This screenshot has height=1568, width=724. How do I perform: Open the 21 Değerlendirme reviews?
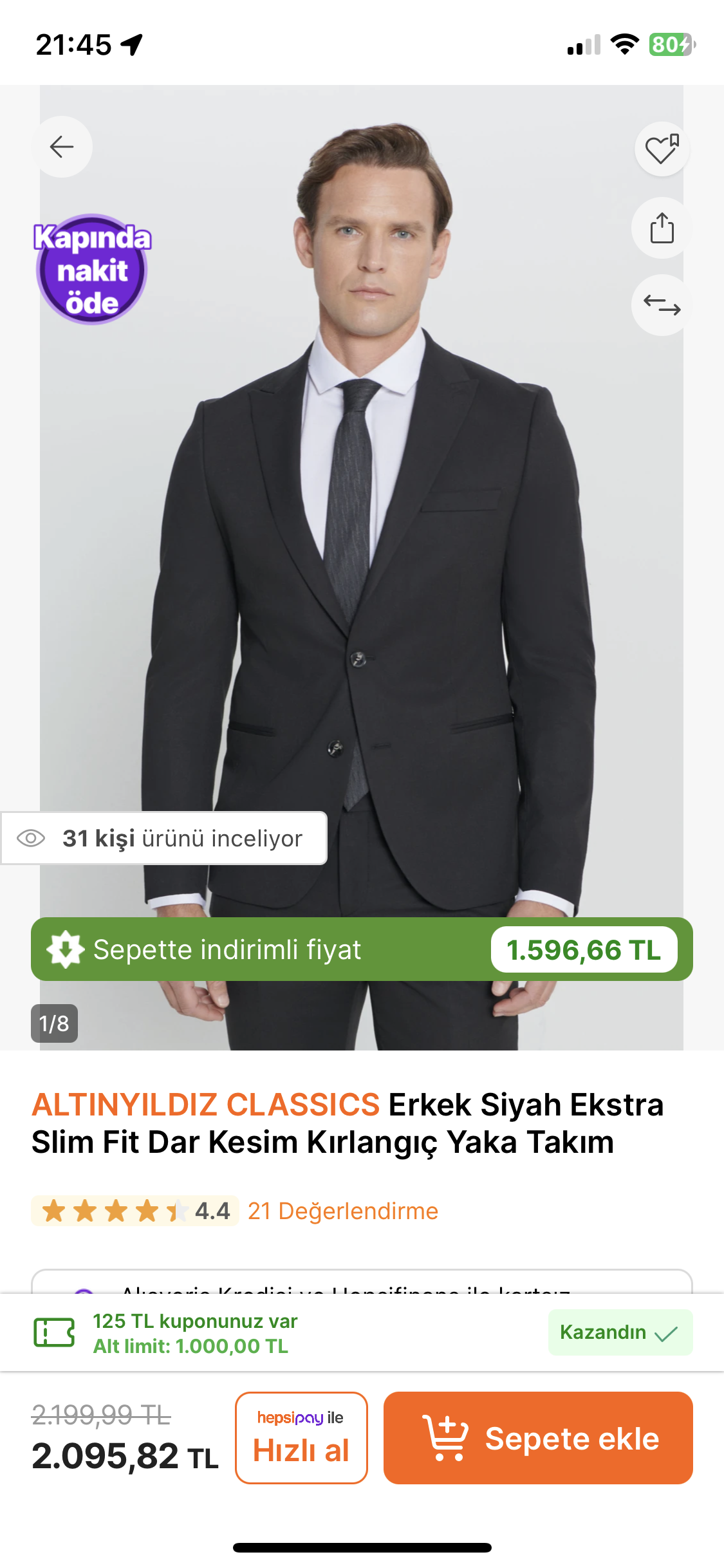(x=342, y=1211)
